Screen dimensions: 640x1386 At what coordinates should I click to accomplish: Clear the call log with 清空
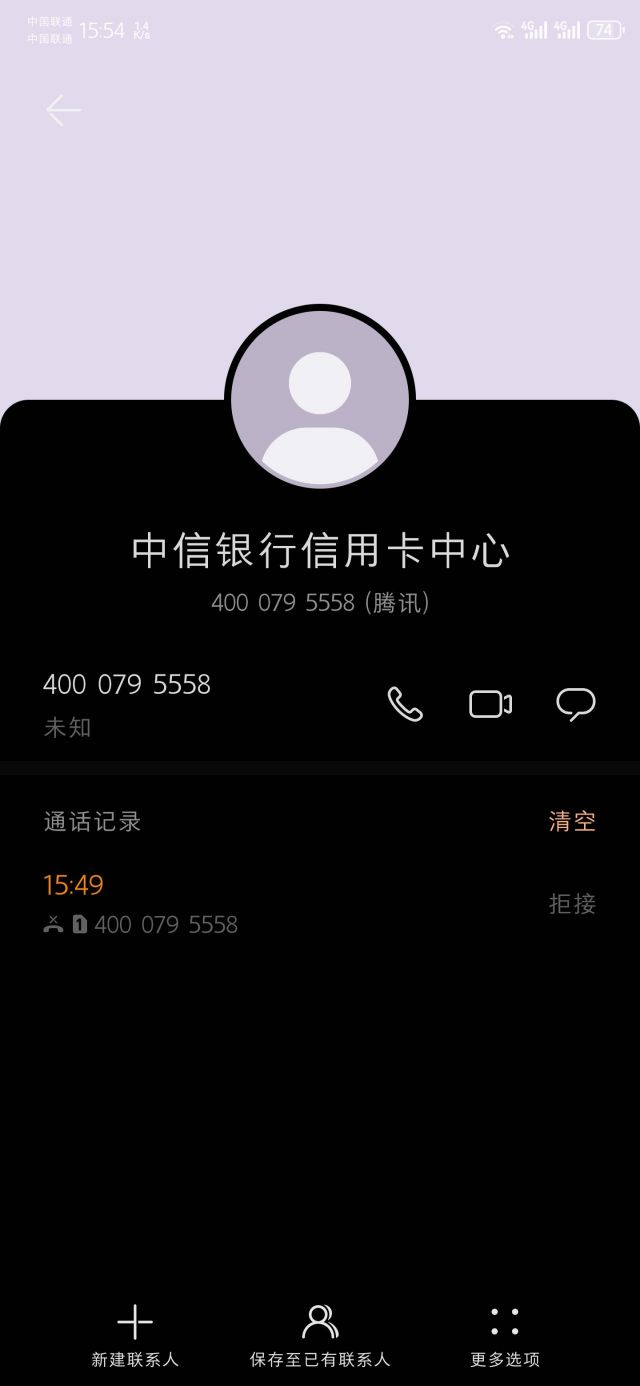572,822
